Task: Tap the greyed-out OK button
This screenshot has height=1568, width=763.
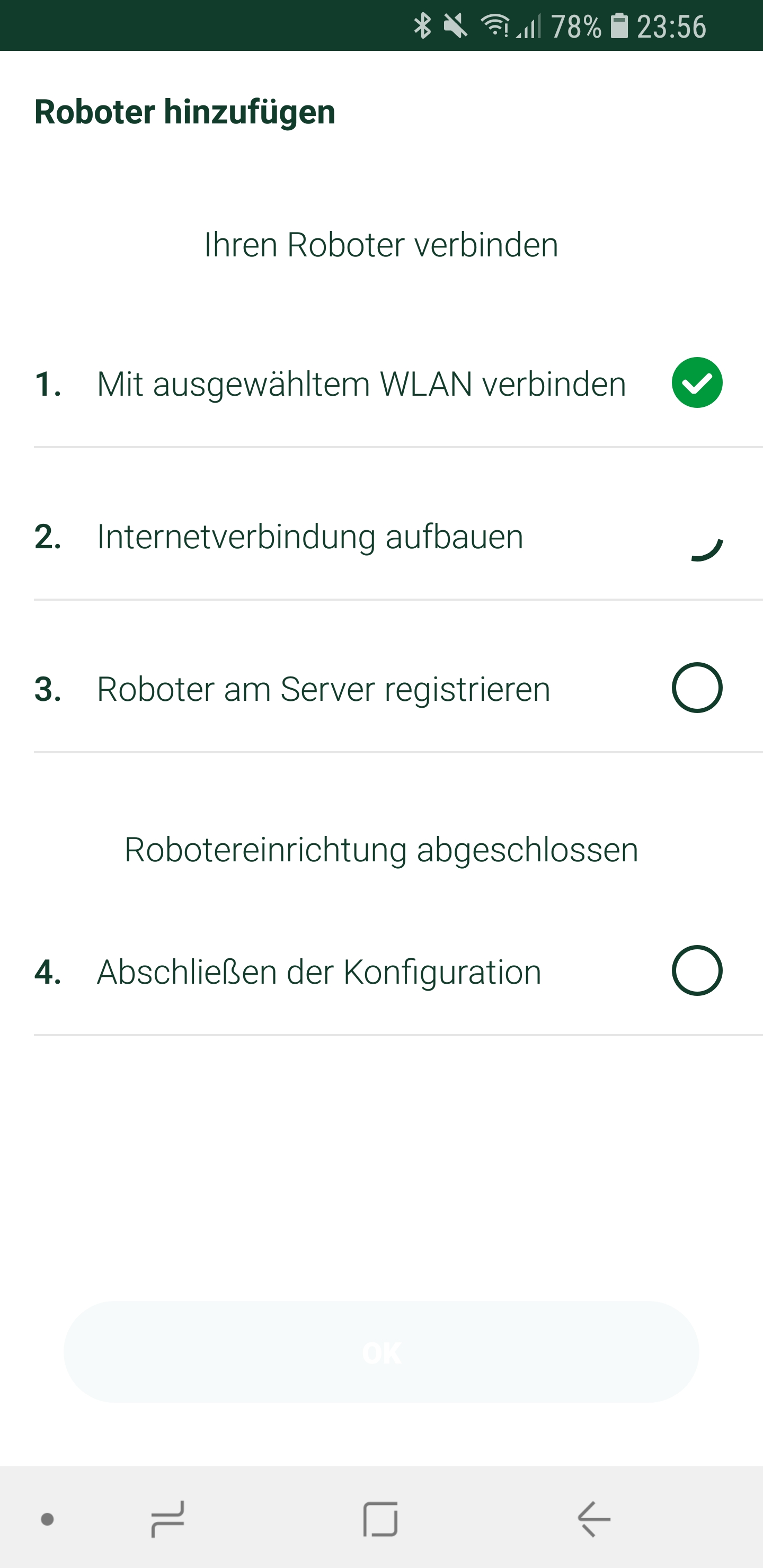Action: click(x=381, y=1352)
